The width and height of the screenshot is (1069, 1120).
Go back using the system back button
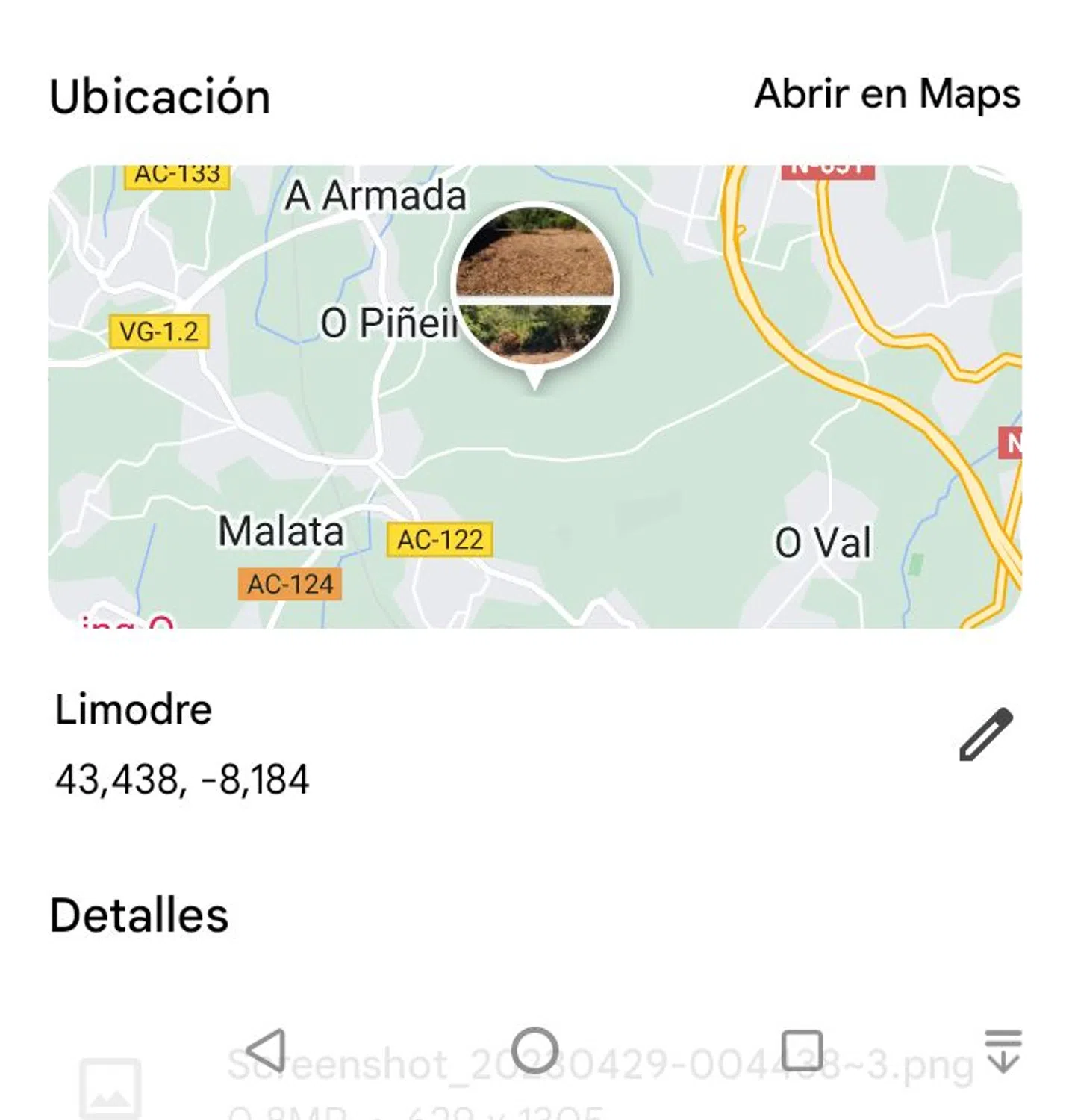click(267, 1050)
